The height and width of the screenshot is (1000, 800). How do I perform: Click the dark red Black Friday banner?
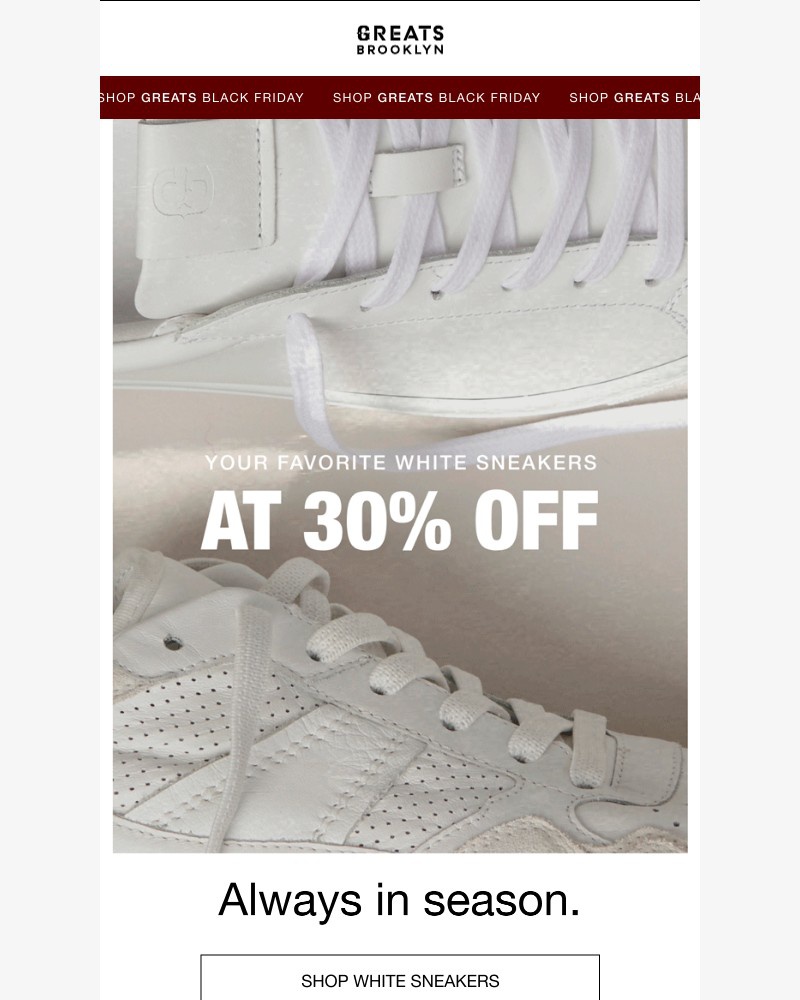399,98
